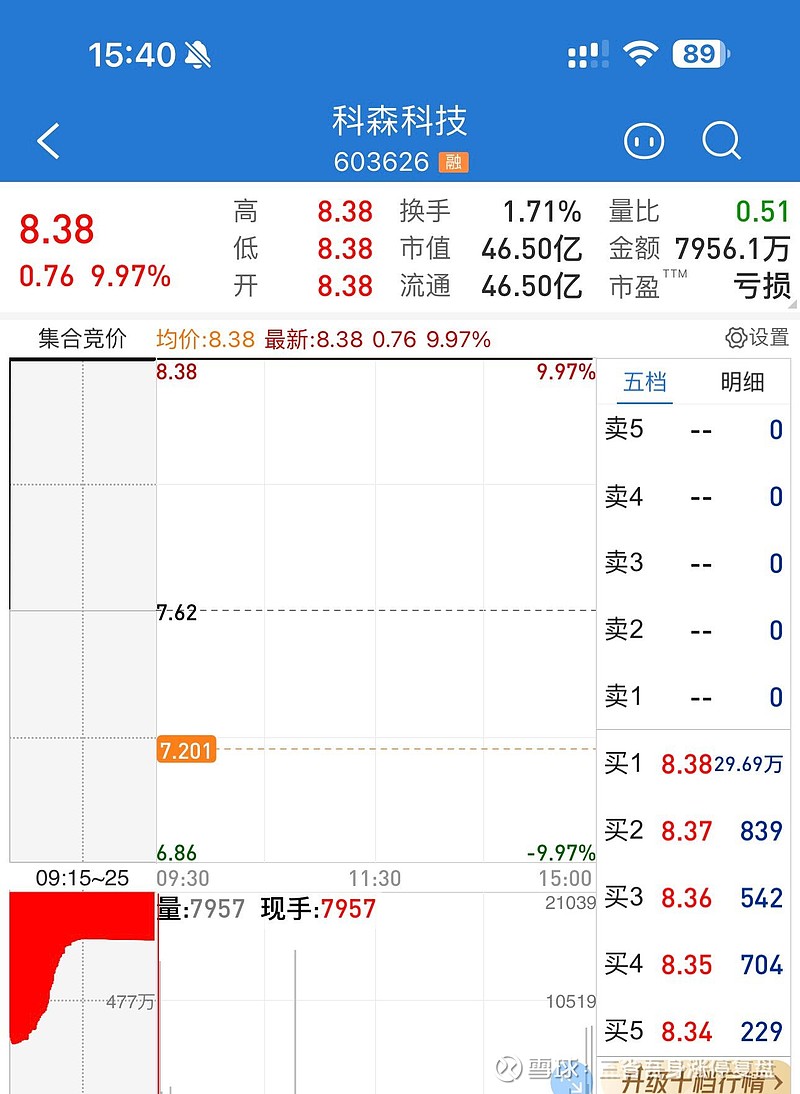Tap the pig-face account icon
The width and height of the screenshot is (800, 1094).
pos(644,141)
